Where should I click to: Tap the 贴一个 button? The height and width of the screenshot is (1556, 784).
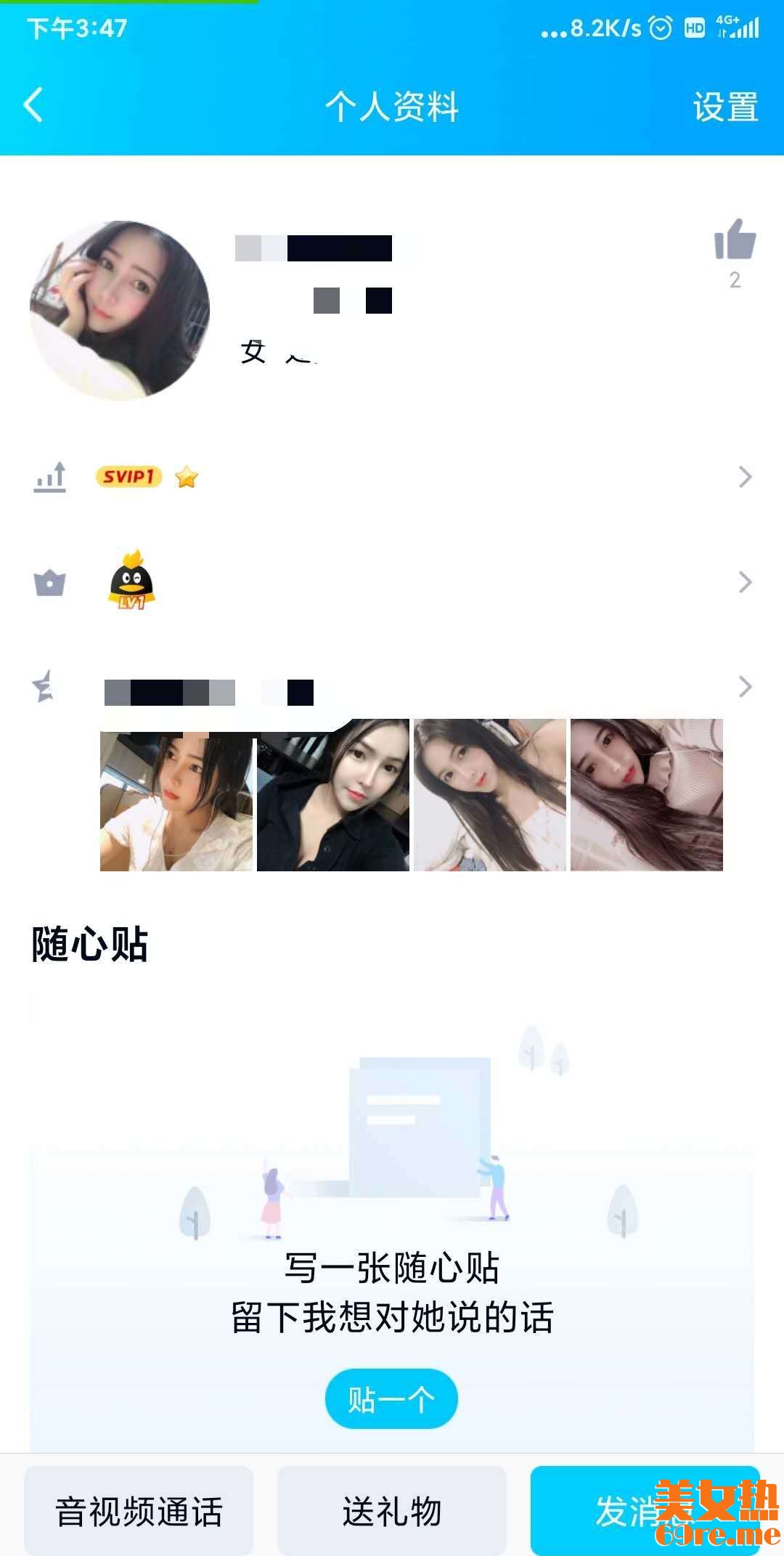(x=391, y=1398)
